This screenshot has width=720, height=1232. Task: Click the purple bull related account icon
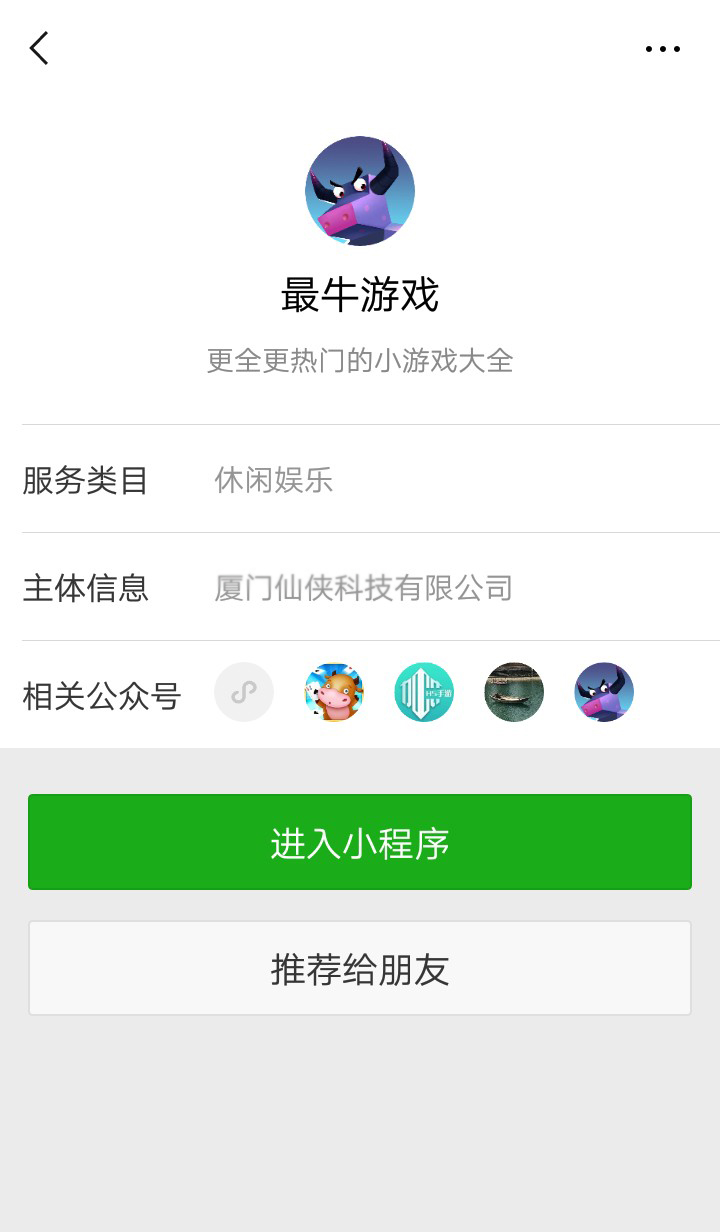click(x=603, y=692)
